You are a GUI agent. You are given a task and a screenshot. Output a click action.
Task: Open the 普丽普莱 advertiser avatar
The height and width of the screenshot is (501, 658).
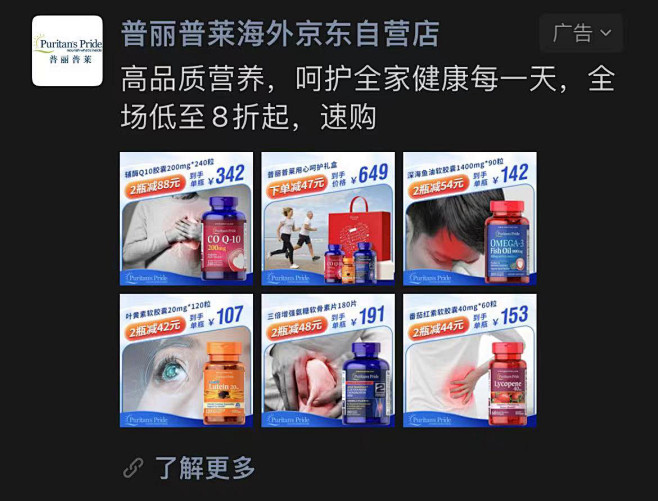(67, 51)
